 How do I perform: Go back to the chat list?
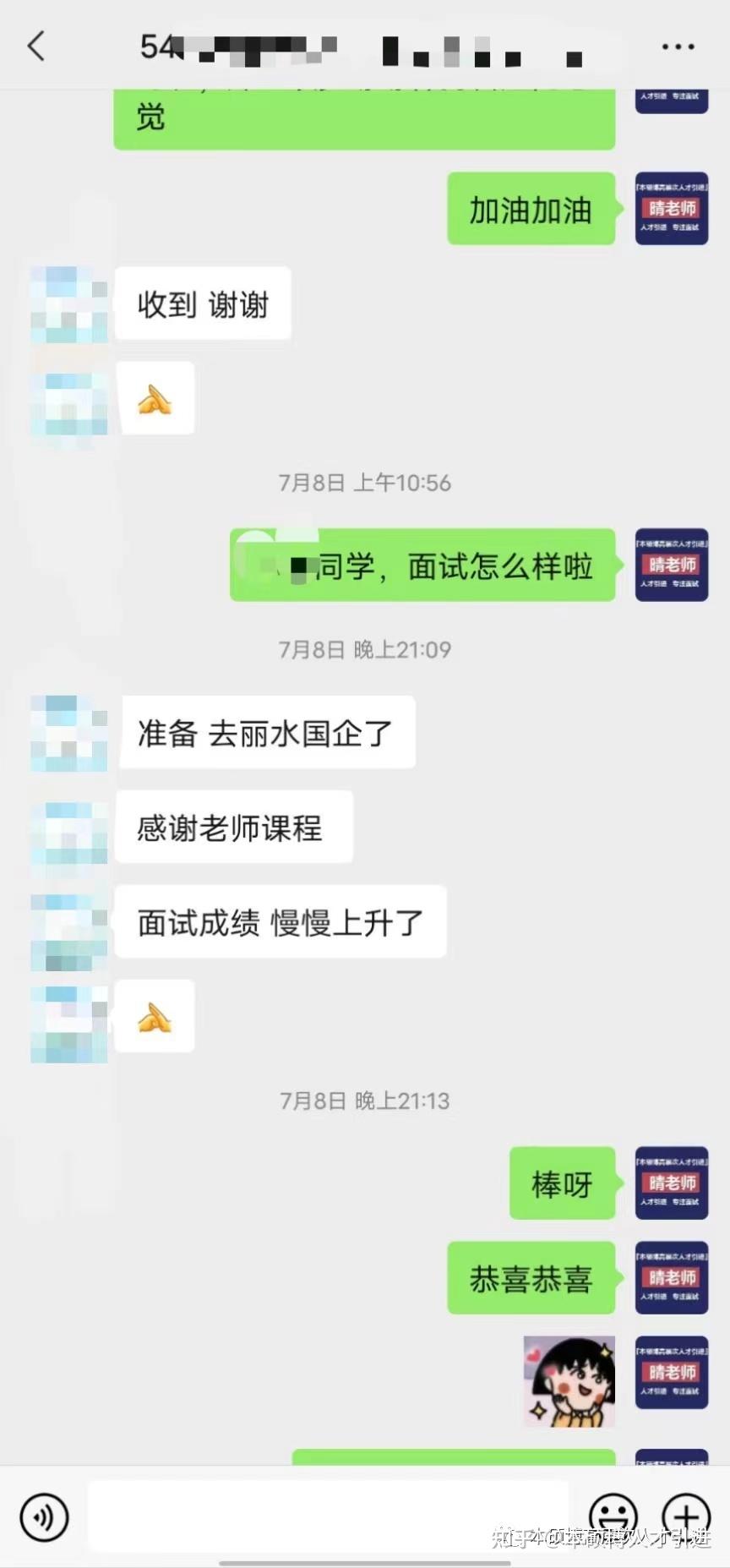(x=35, y=46)
